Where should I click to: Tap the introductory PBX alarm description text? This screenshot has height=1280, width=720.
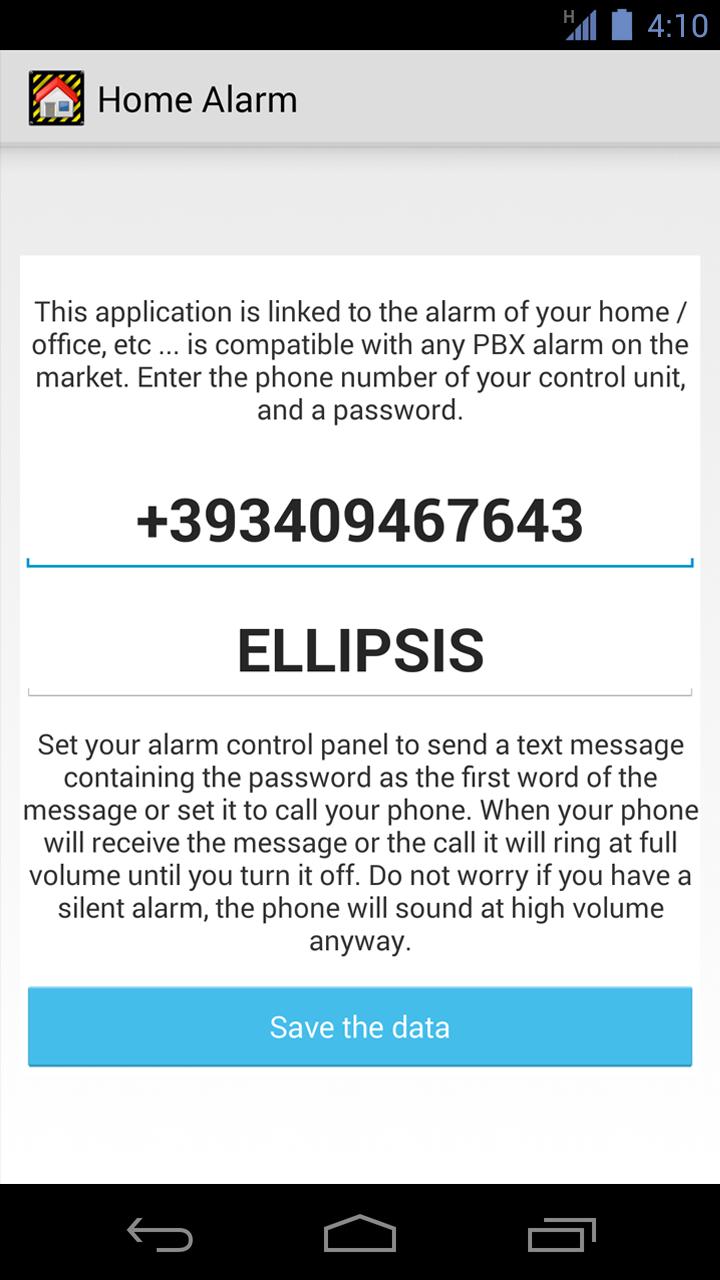pos(360,360)
